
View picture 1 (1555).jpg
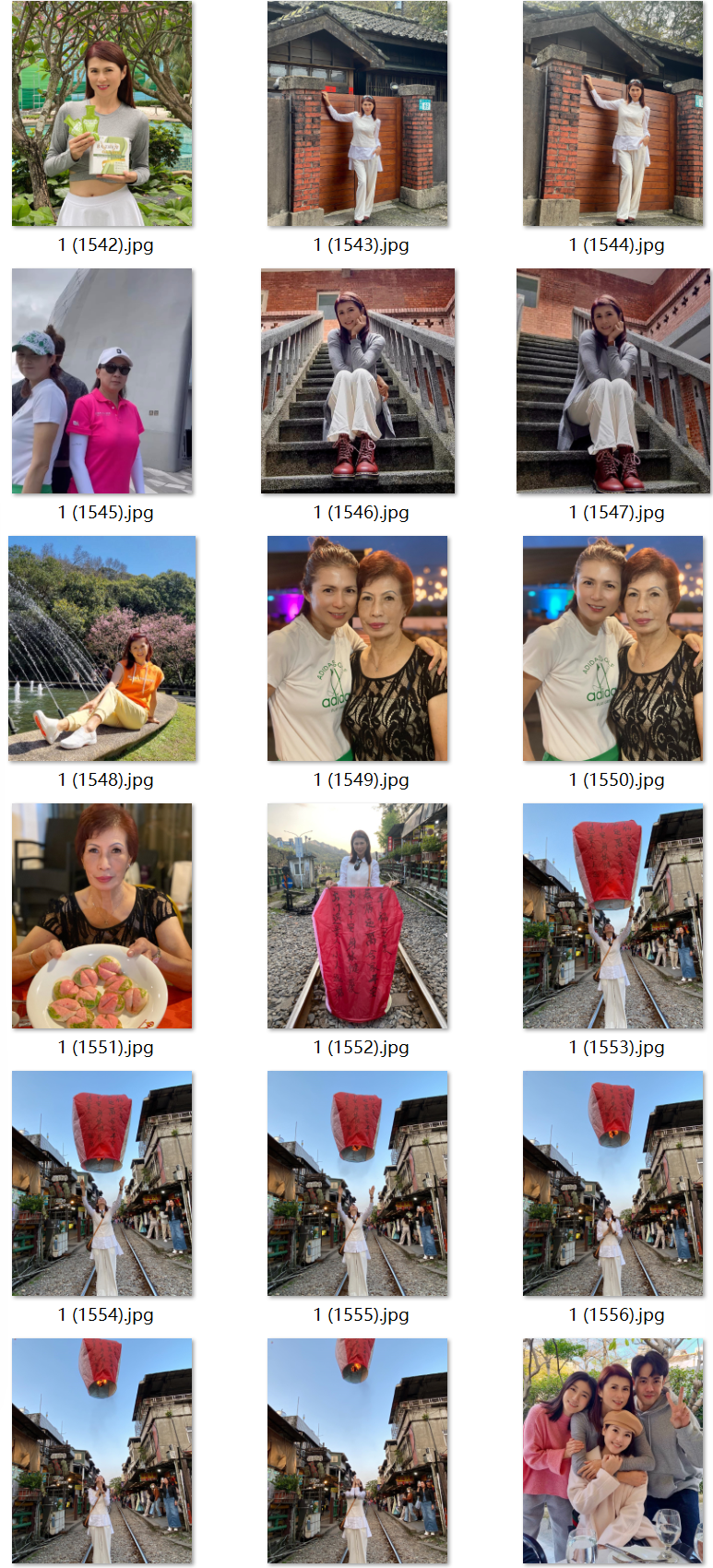point(358,1183)
